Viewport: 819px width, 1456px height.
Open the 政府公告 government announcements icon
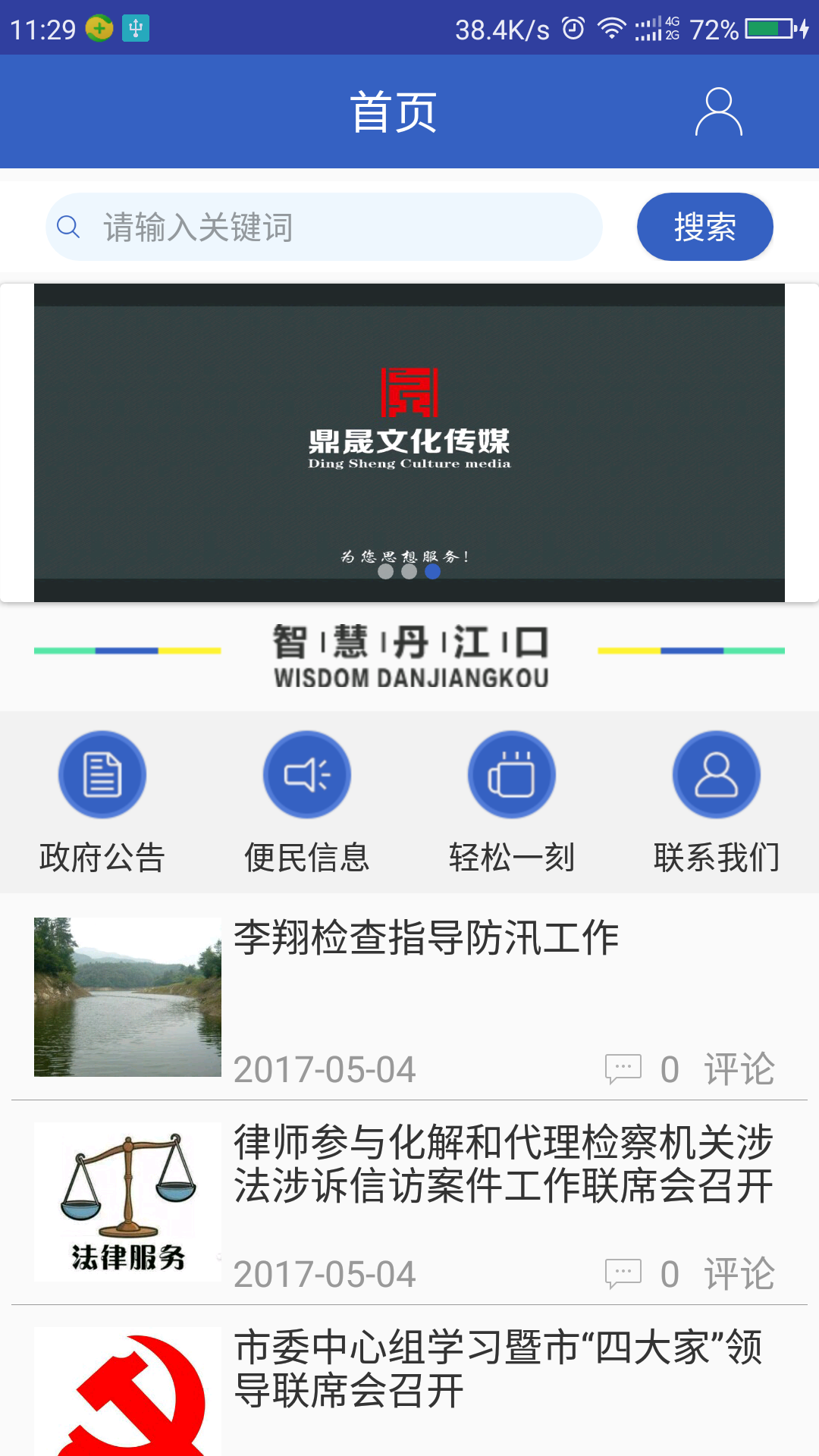coord(102,773)
